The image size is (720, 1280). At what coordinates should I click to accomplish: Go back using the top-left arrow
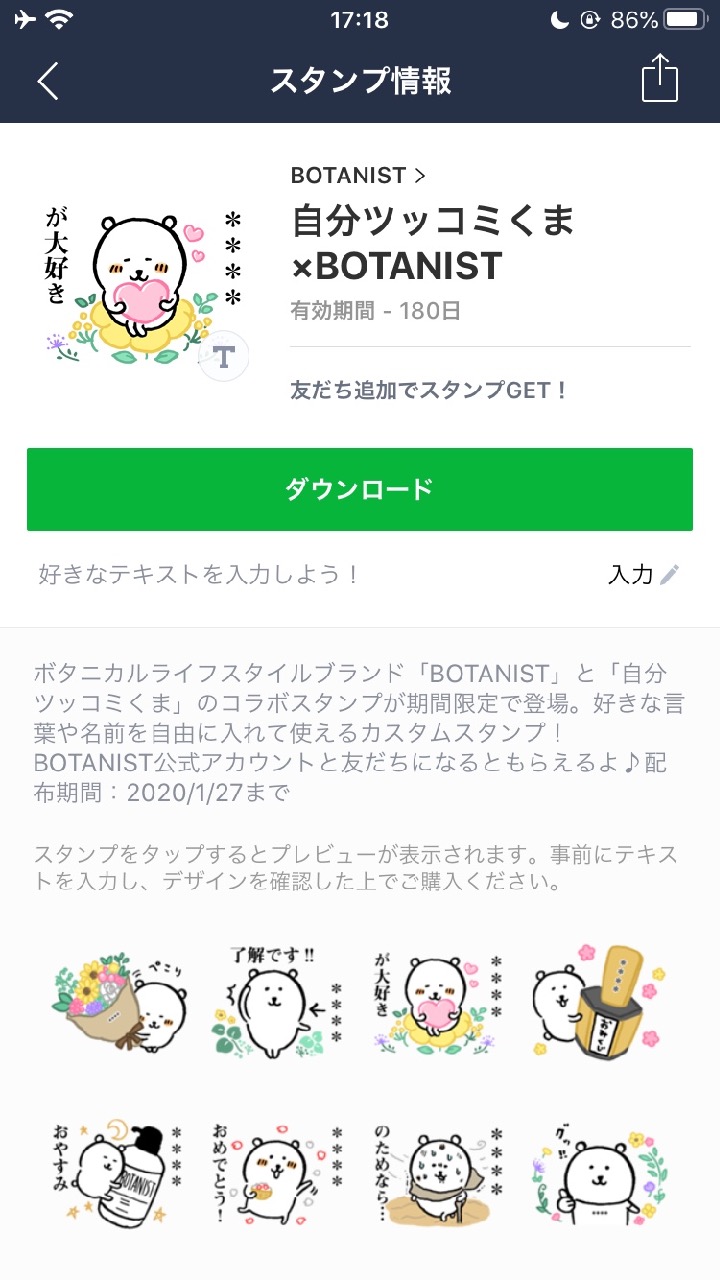[x=48, y=81]
